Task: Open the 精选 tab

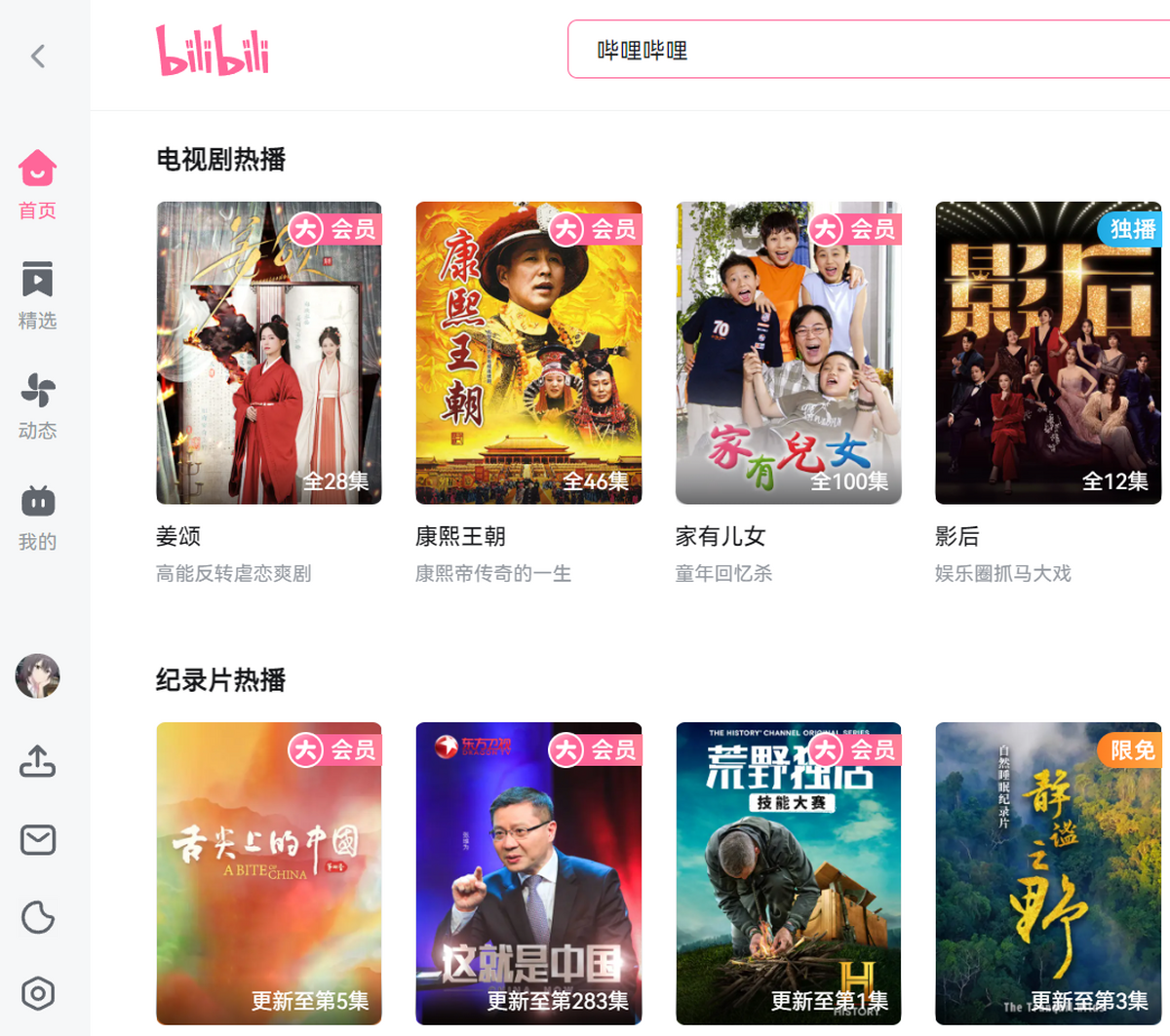Action: (x=37, y=294)
